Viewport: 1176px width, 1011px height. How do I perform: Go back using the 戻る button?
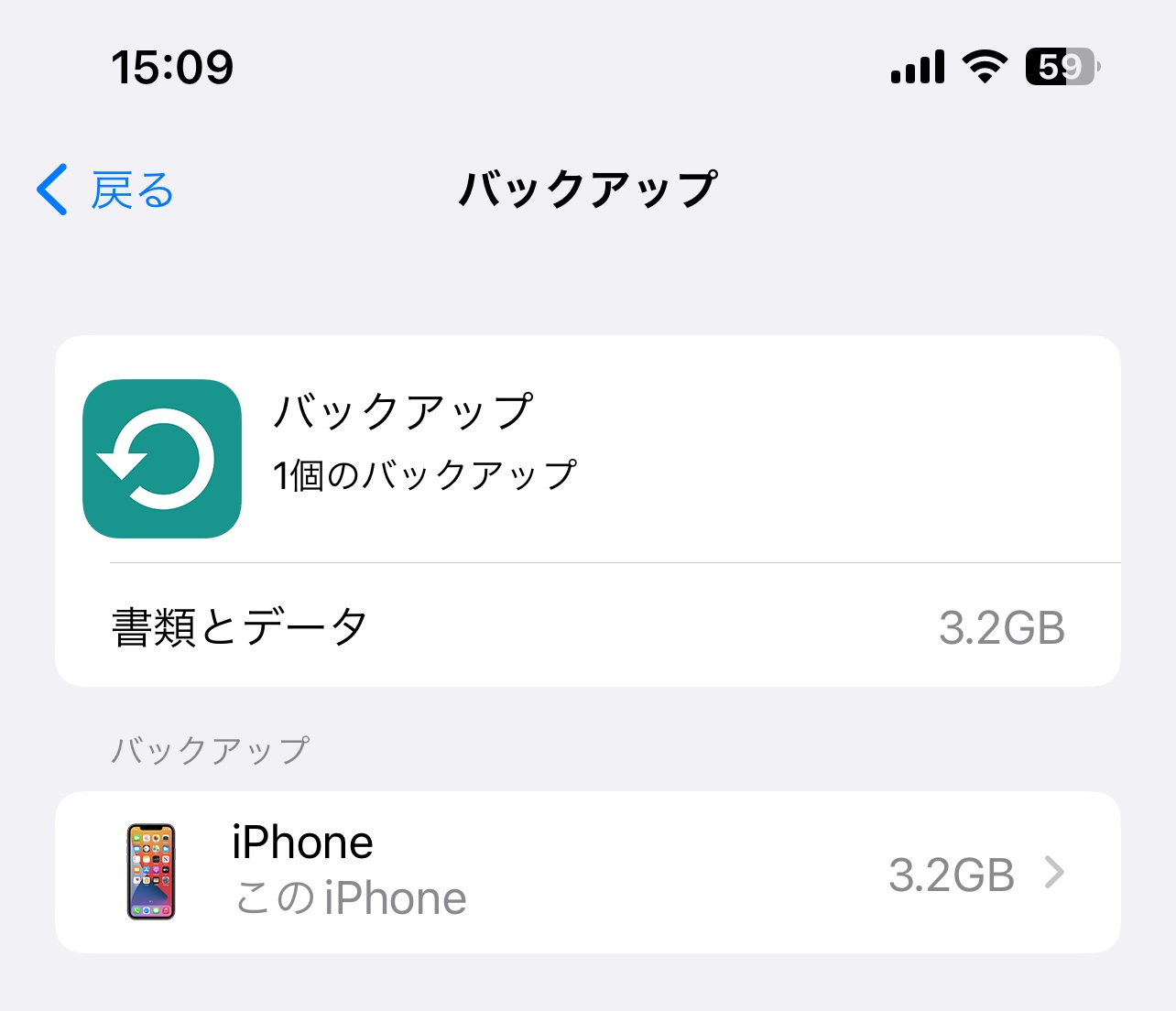pyautogui.click(x=105, y=190)
